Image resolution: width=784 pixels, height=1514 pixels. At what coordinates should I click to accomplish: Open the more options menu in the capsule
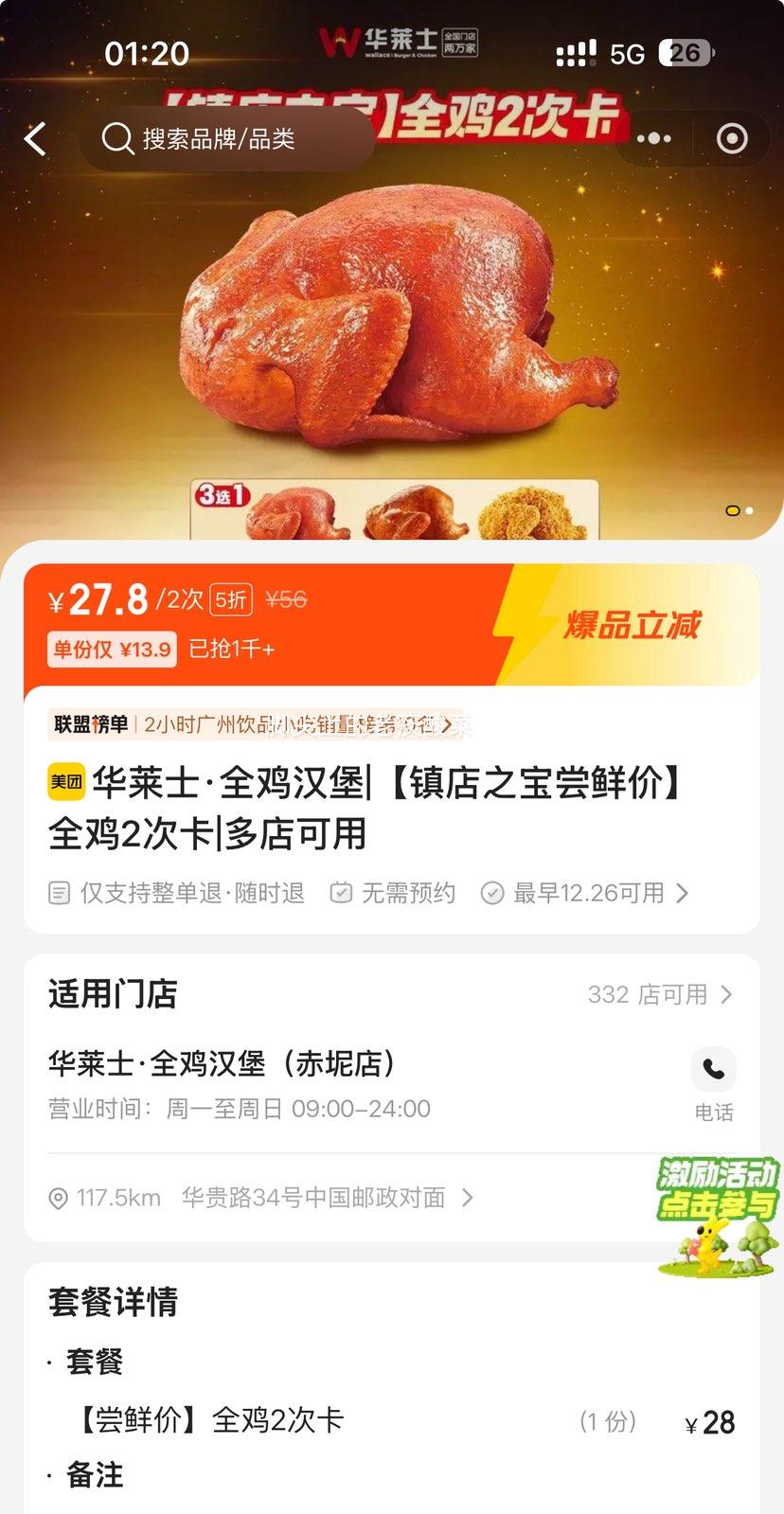(x=653, y=138)
